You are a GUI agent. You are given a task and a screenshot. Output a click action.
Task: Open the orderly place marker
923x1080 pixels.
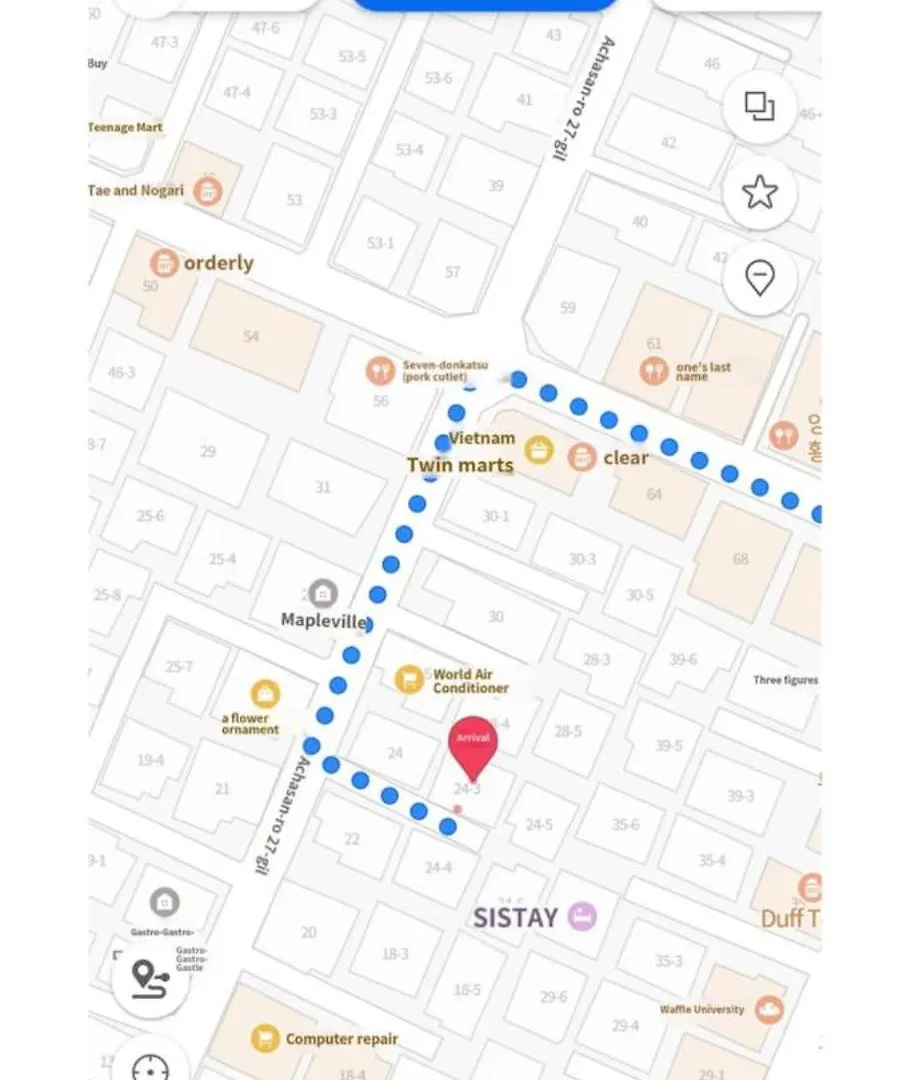coord(164,263)
